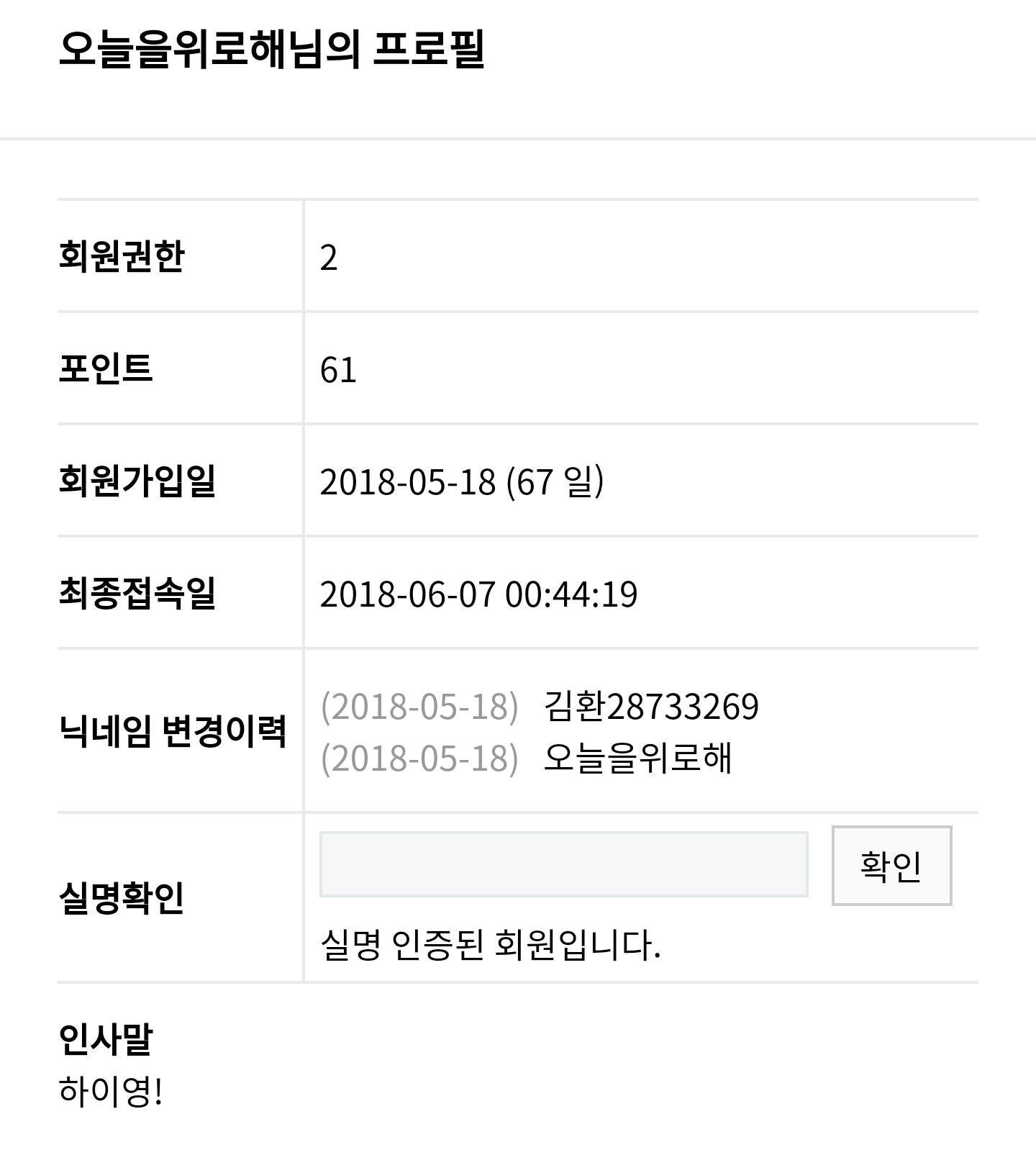Tap the 확인 button
The width and height of the screenshot is (1036, 1155).
click(891, 865)
